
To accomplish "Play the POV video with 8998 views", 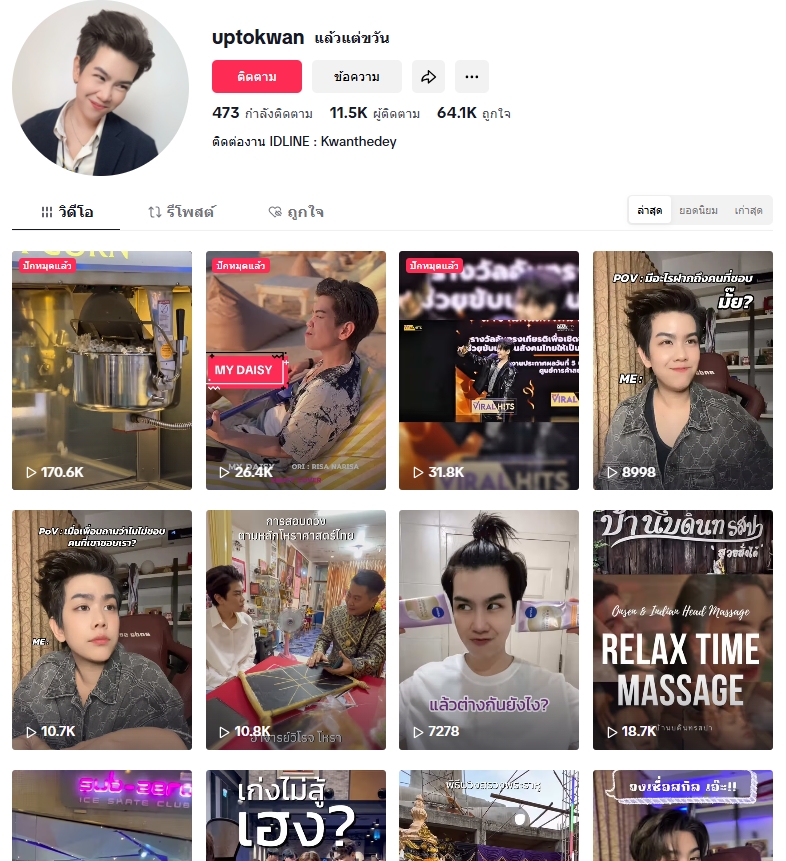I will click(x=682, y=370).
